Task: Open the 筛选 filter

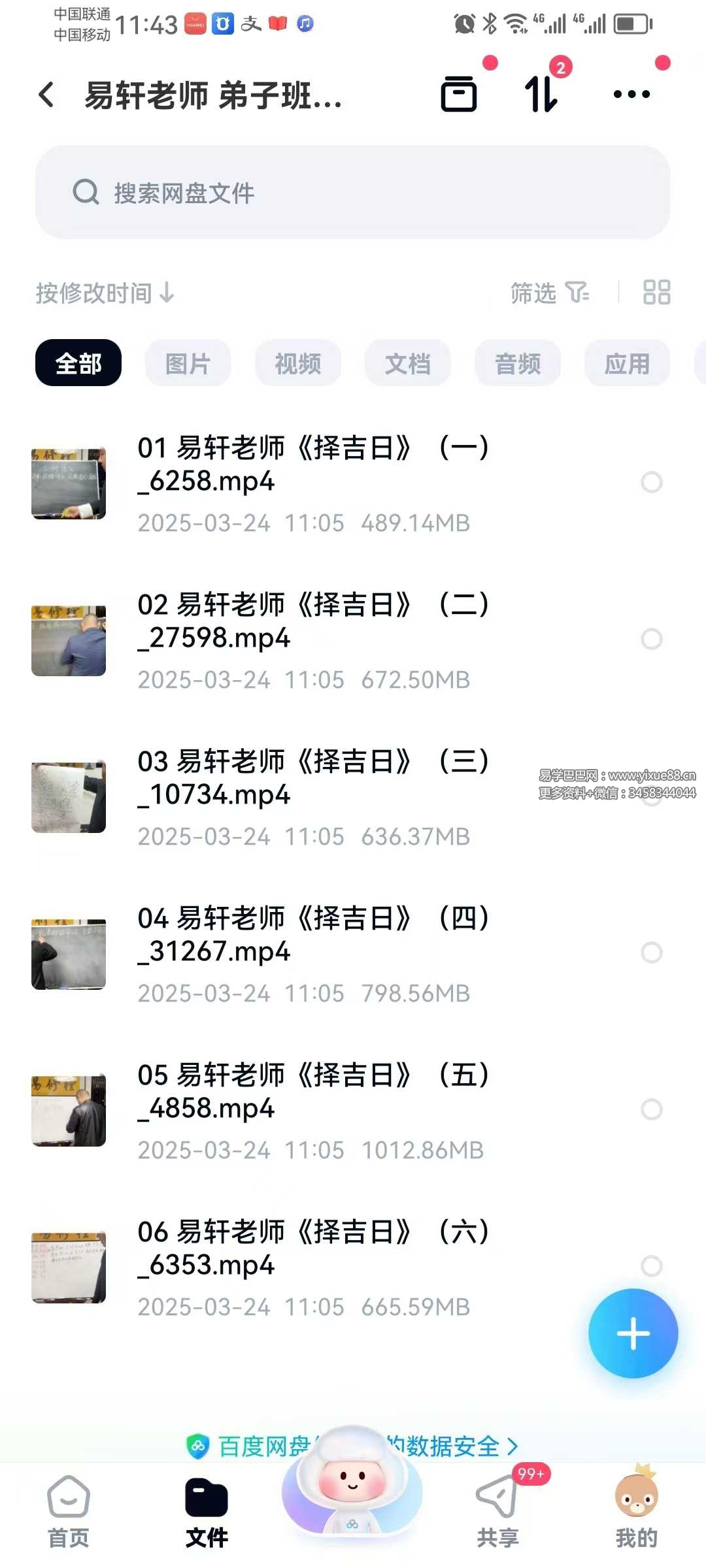Action: [549, 293]
